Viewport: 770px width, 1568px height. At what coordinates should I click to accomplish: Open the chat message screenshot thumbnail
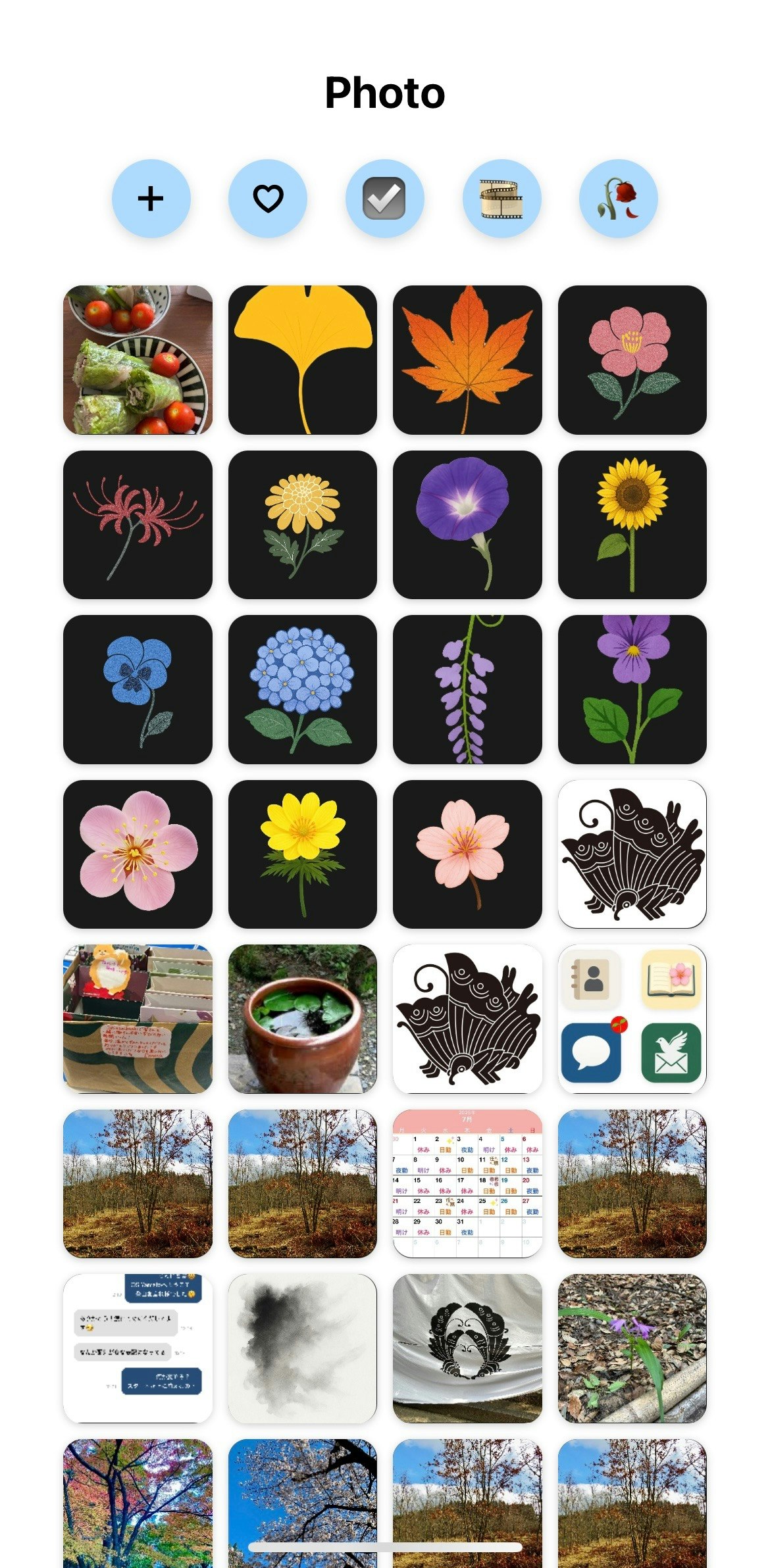[137, 1347]
